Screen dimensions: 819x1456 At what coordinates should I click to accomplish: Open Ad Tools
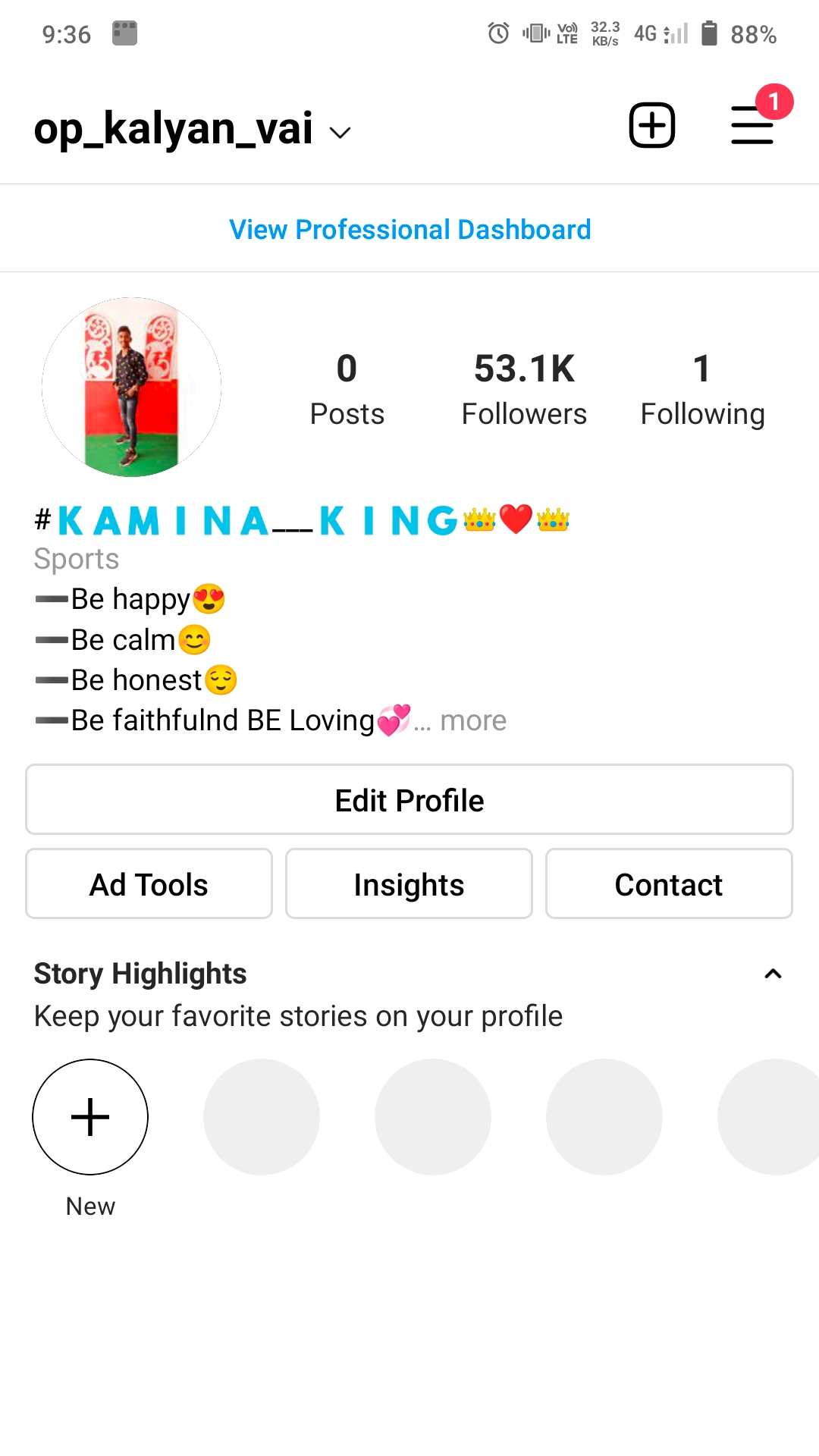point(149,884)
